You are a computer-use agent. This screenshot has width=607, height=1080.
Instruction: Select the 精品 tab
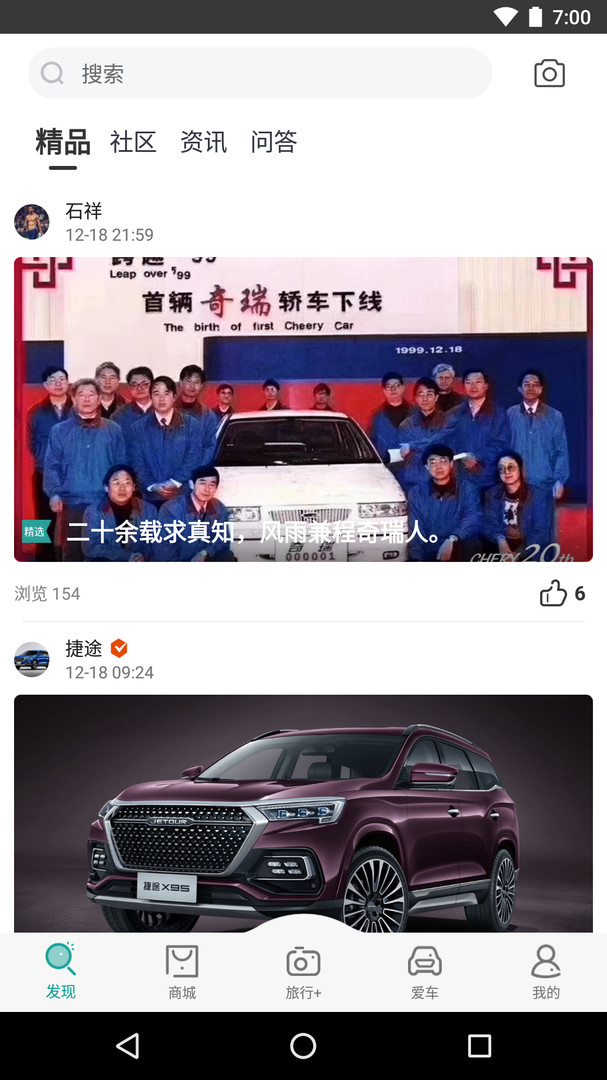point(63,142)
